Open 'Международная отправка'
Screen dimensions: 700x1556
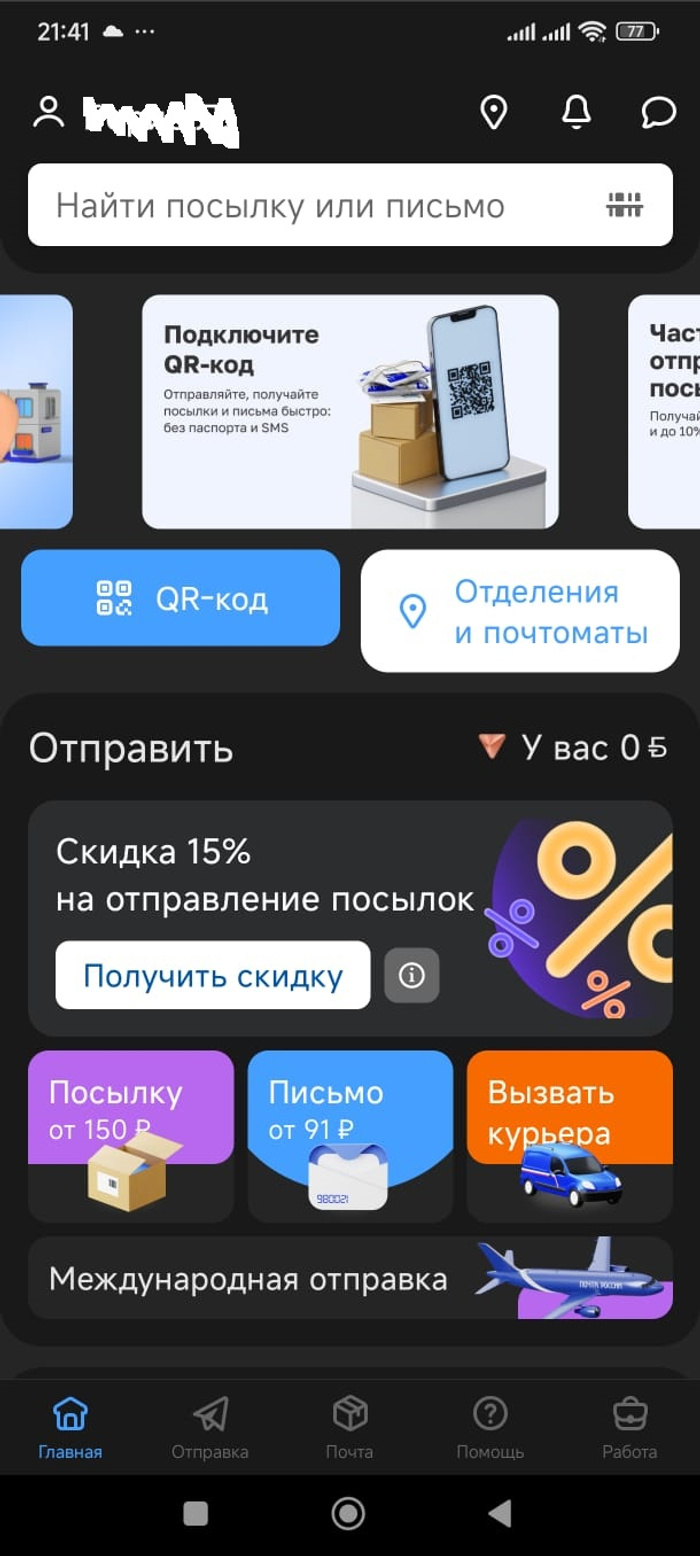pos(350,1278)
